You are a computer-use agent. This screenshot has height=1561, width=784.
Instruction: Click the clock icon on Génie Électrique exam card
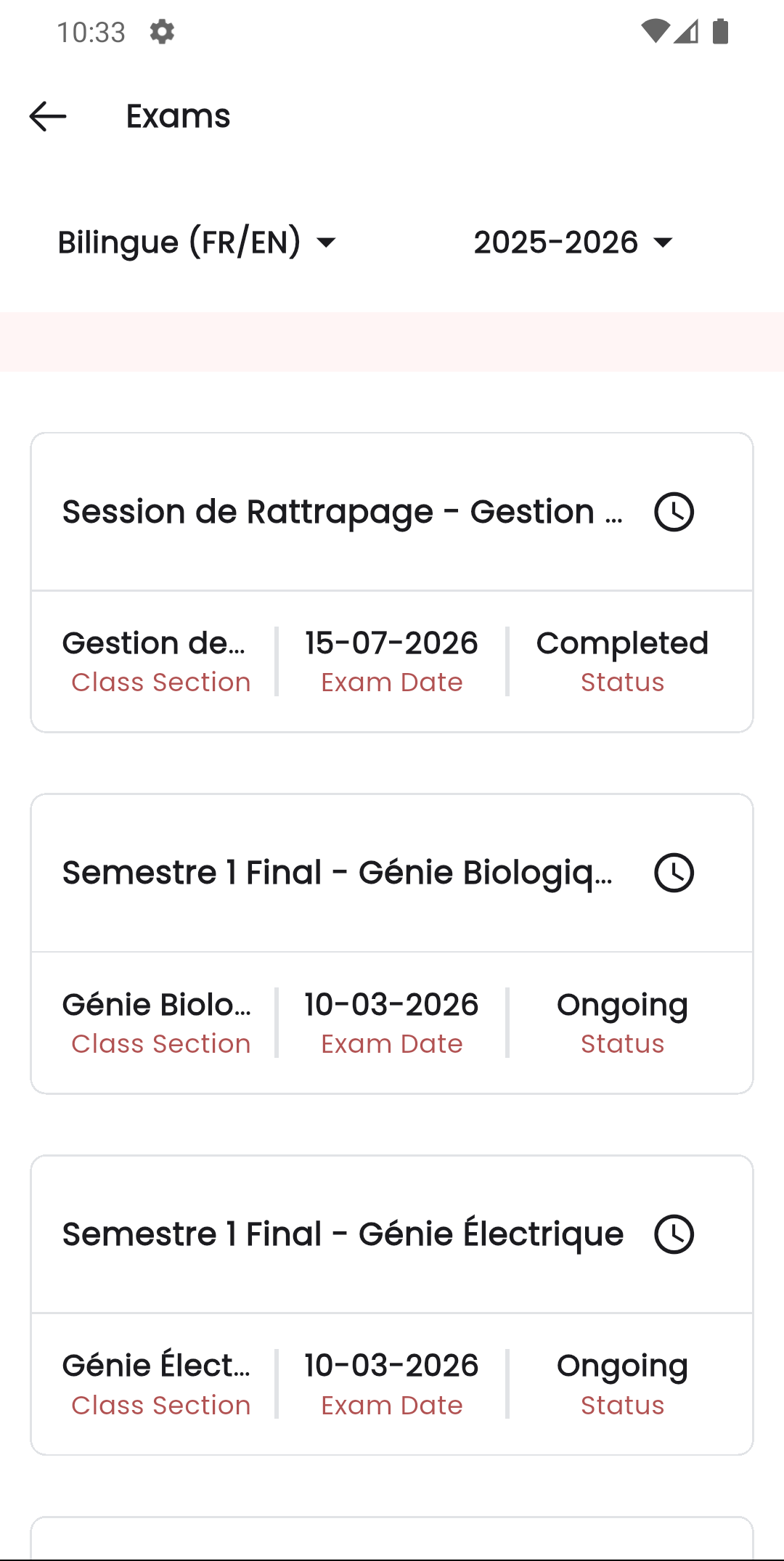(x=674, y=1233)
